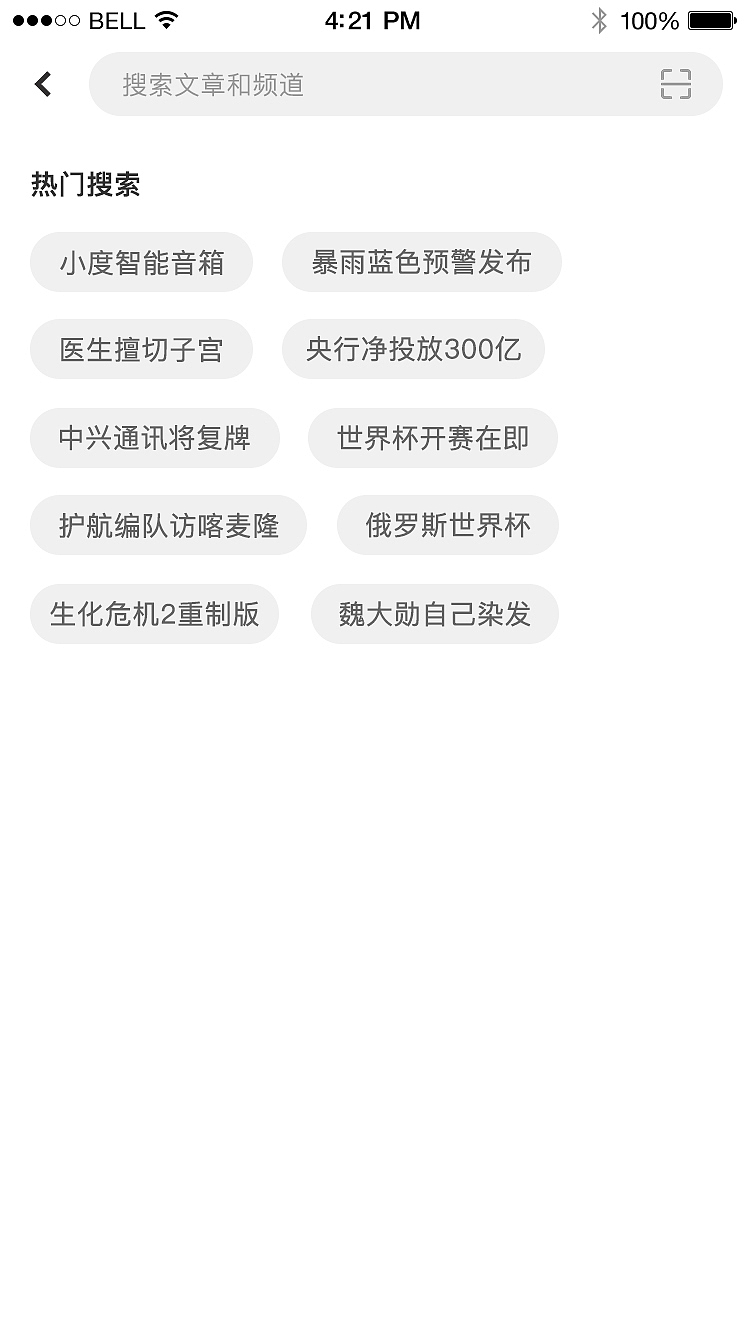
Task: Tap the Bluetooth icon in status bar
Action: tap(602, 19)
